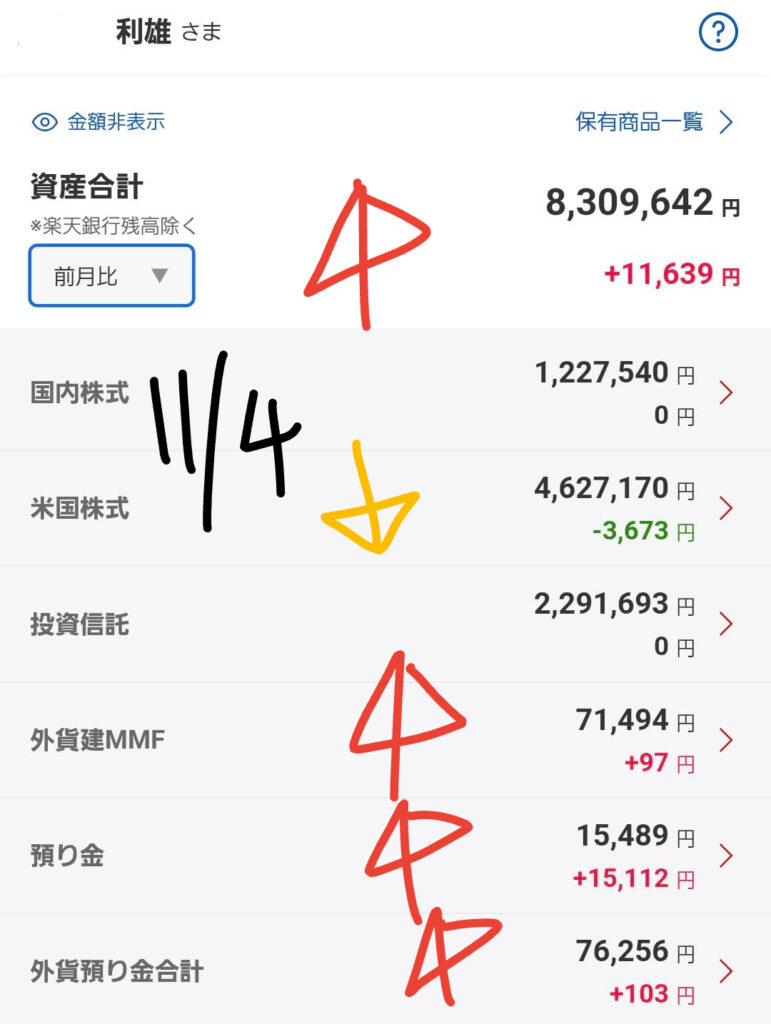Open 保有商品一覧 holdings list
This screenshot has height=1024, width=771.
pos(654,122)
